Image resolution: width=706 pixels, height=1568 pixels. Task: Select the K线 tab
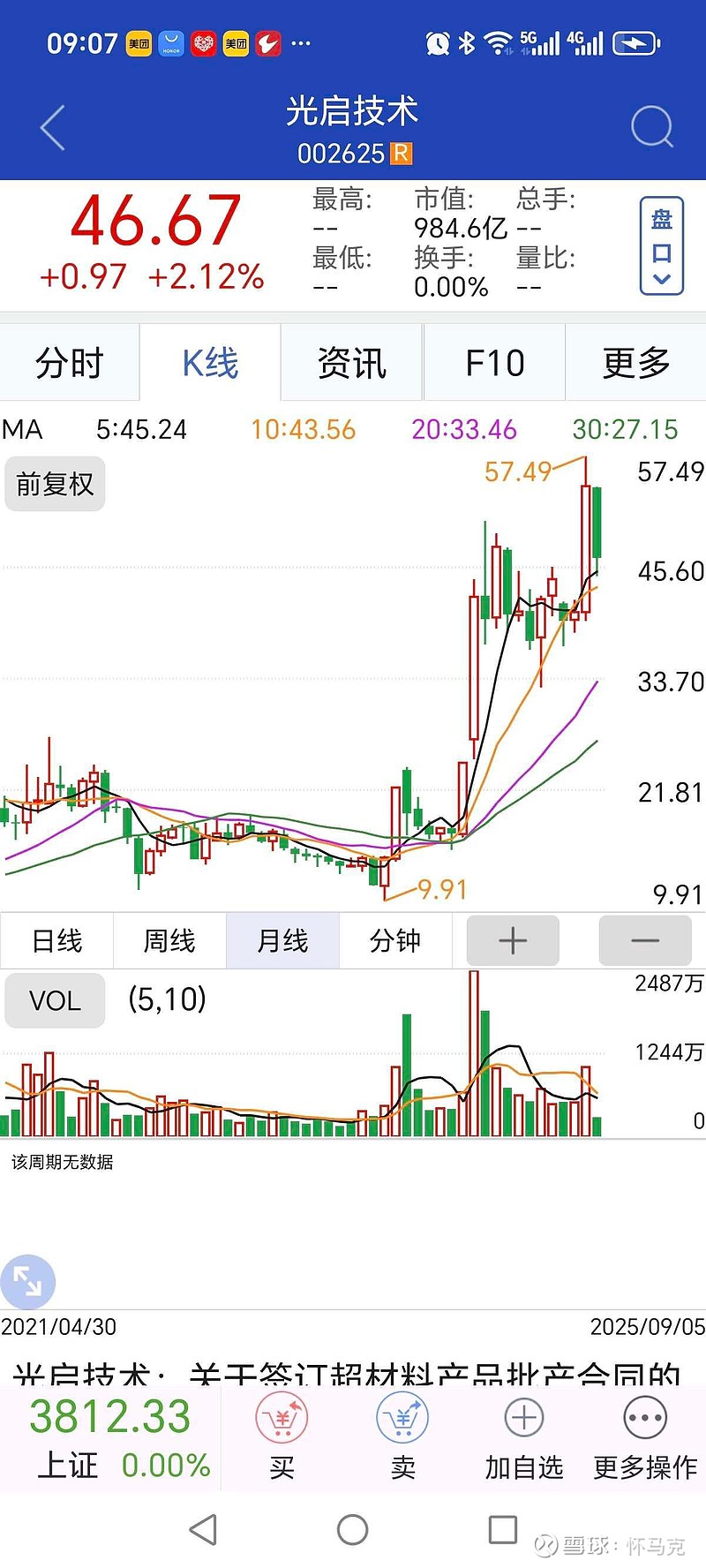pyautogui.click(x=210, y=362)
